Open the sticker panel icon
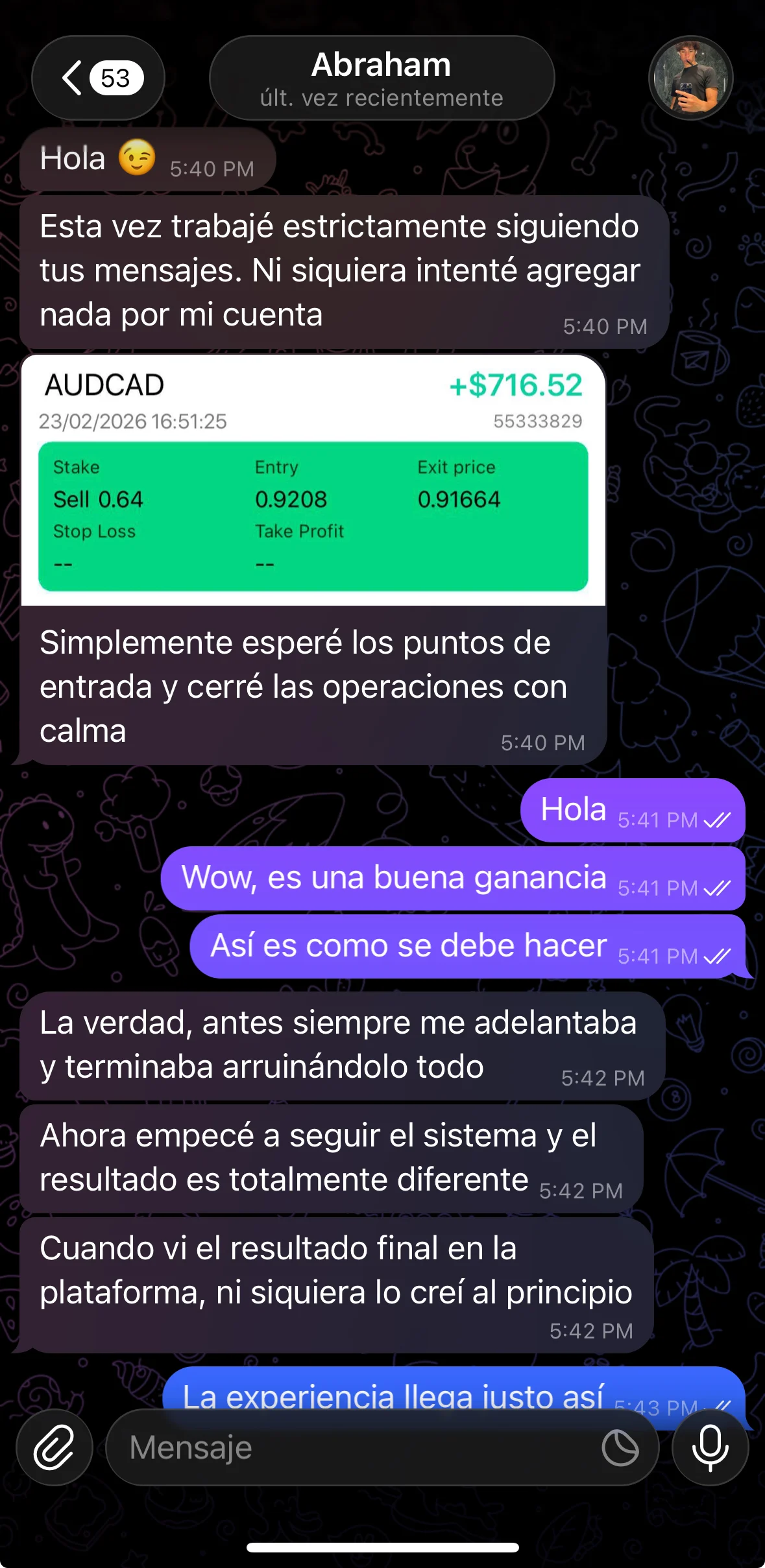 point(620,1447)
